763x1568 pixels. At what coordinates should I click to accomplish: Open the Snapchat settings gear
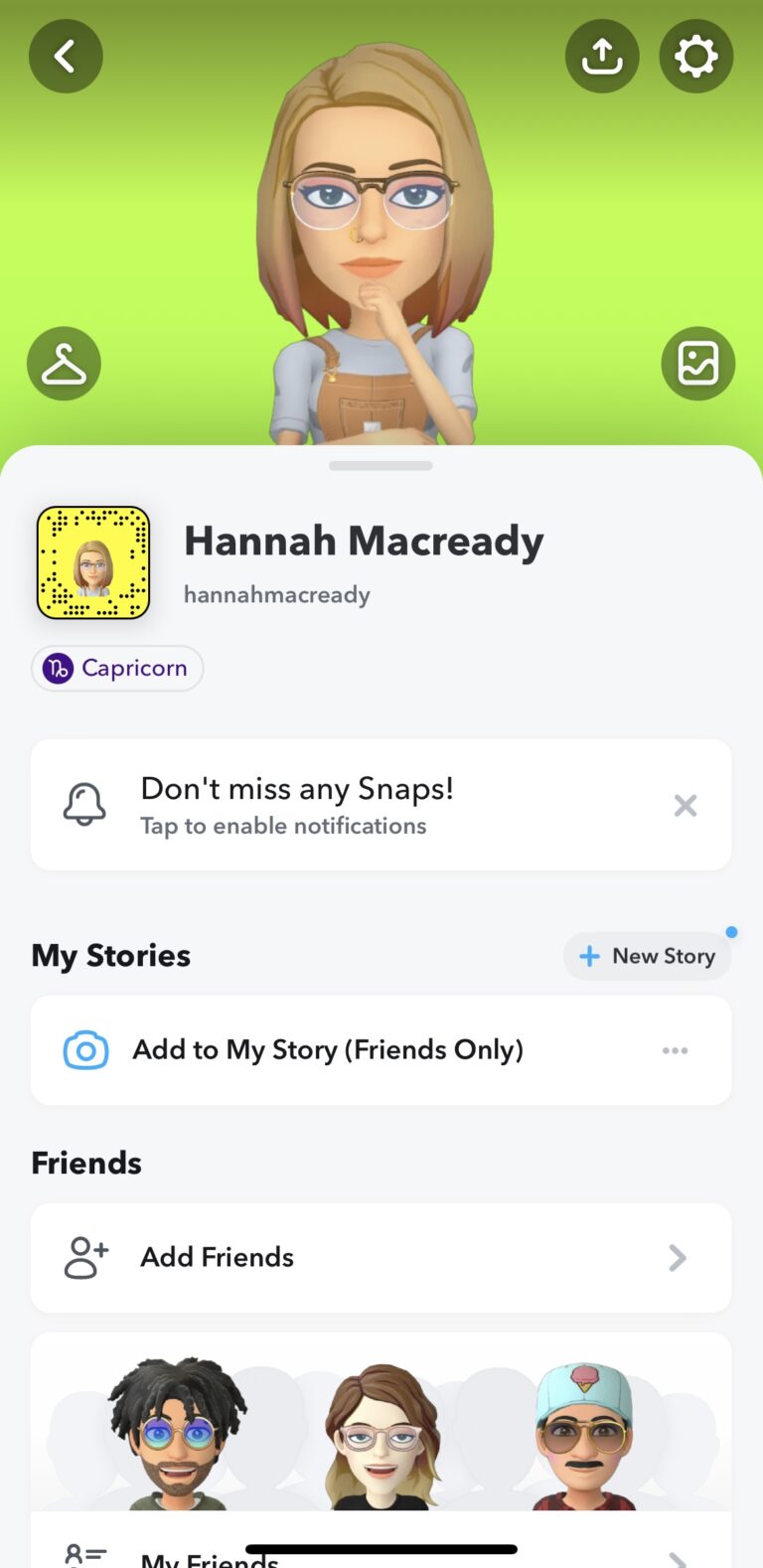coord(695,56)
